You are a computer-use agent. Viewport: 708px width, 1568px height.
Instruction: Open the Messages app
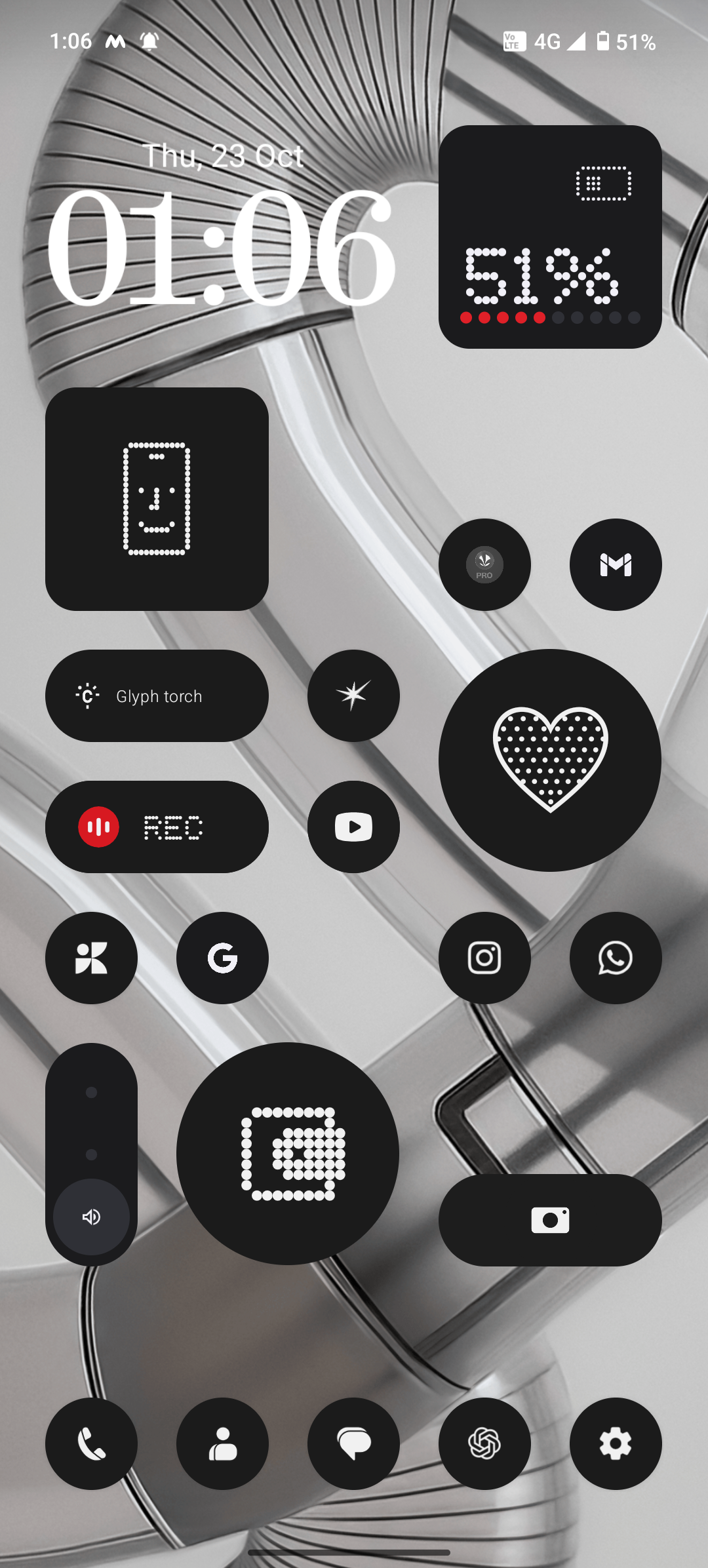tap(353, 1443)
